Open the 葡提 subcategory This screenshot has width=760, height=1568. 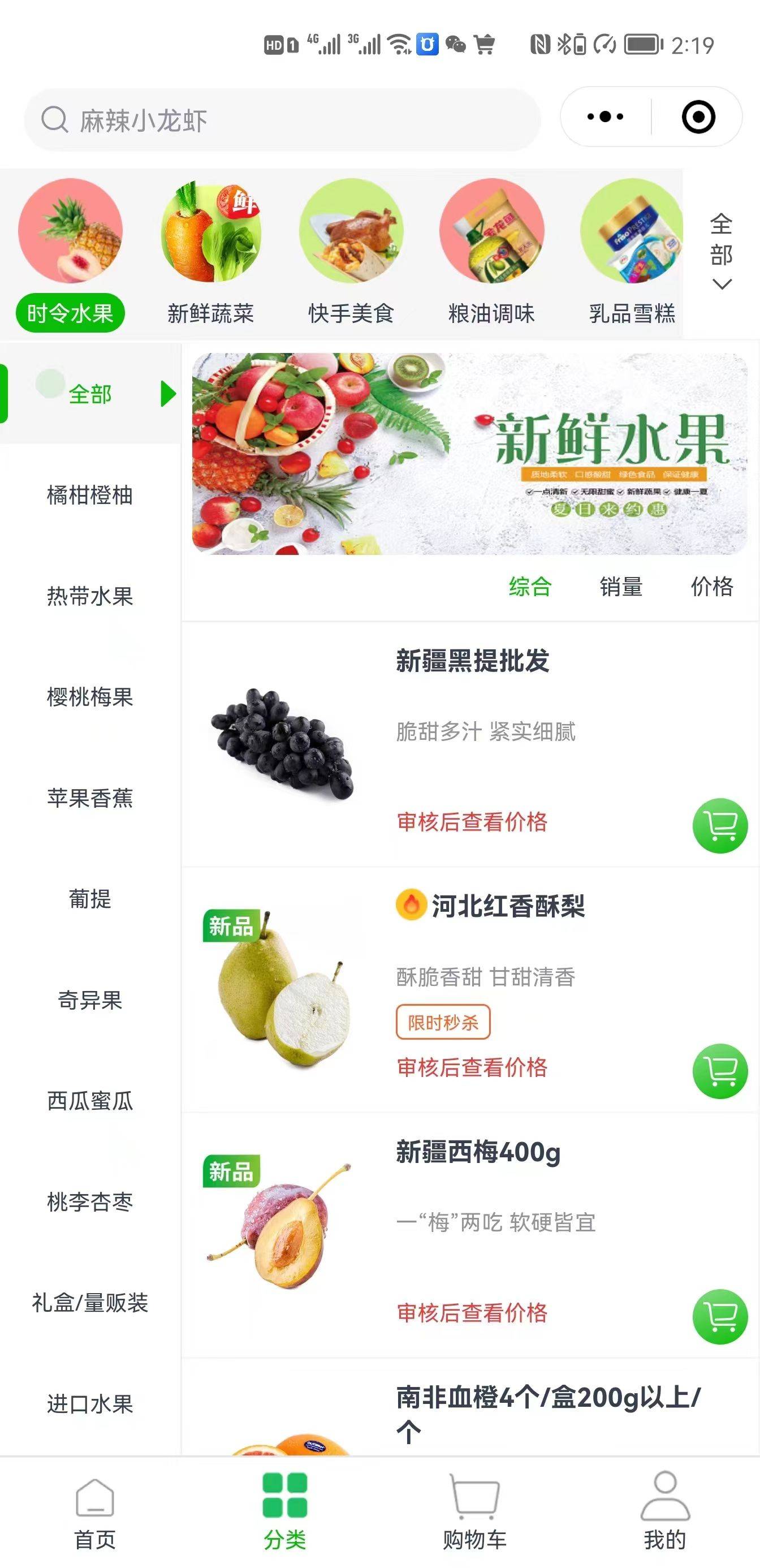click(90, 899)
